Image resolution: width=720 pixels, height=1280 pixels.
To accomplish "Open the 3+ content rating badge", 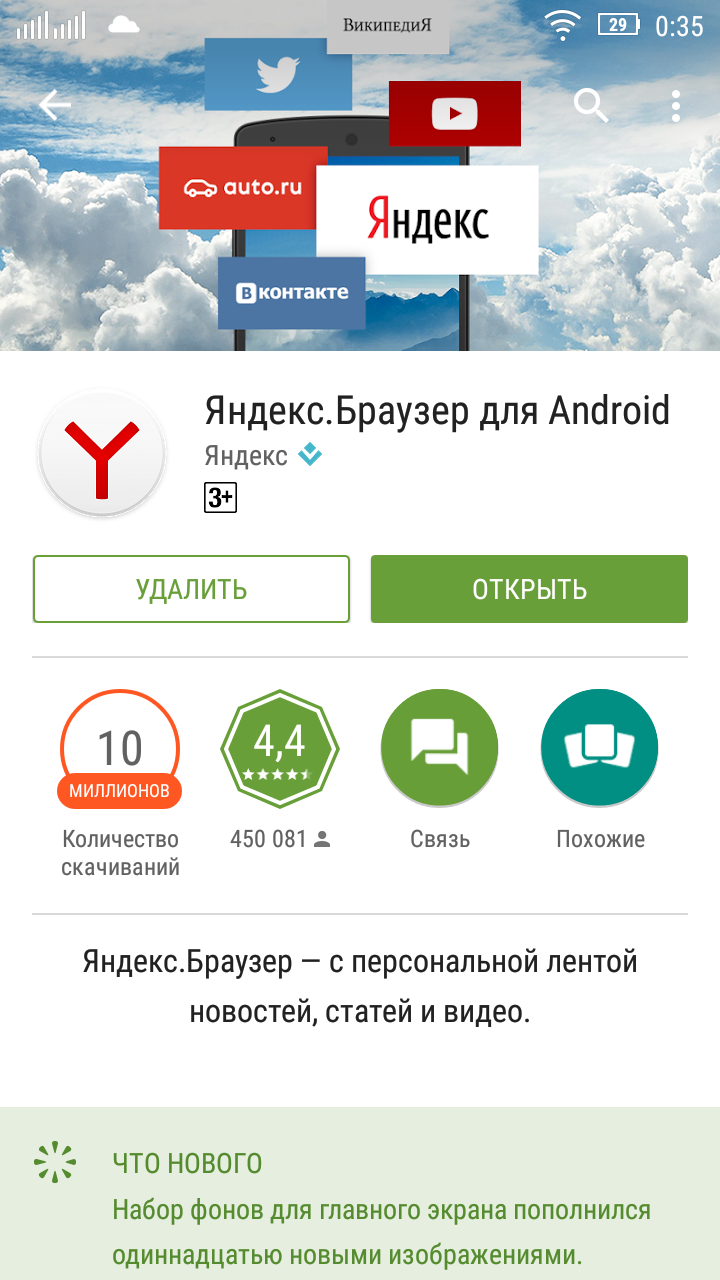I will [220, 497].
